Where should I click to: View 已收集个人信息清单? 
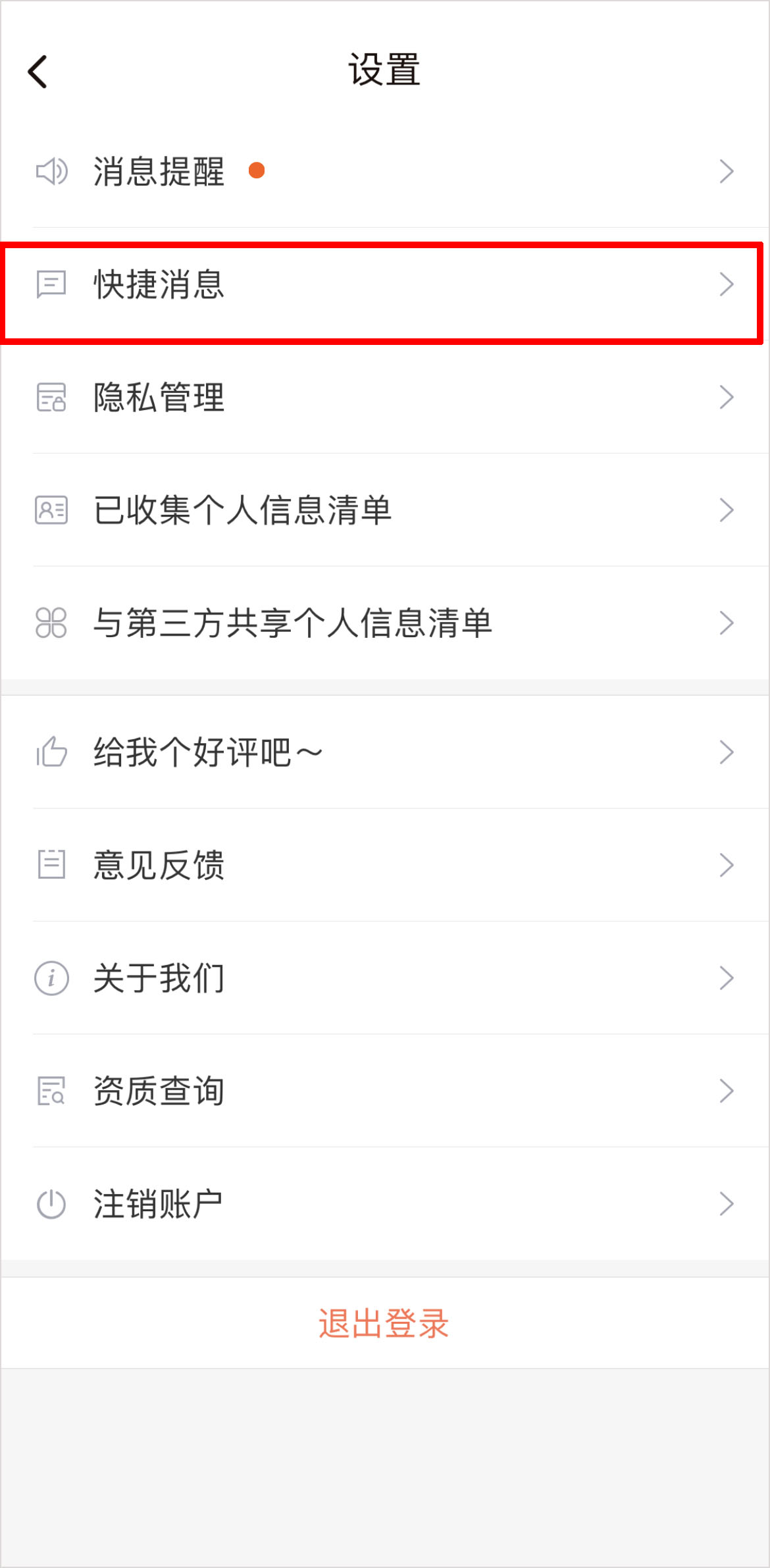(x=384, y=510)
